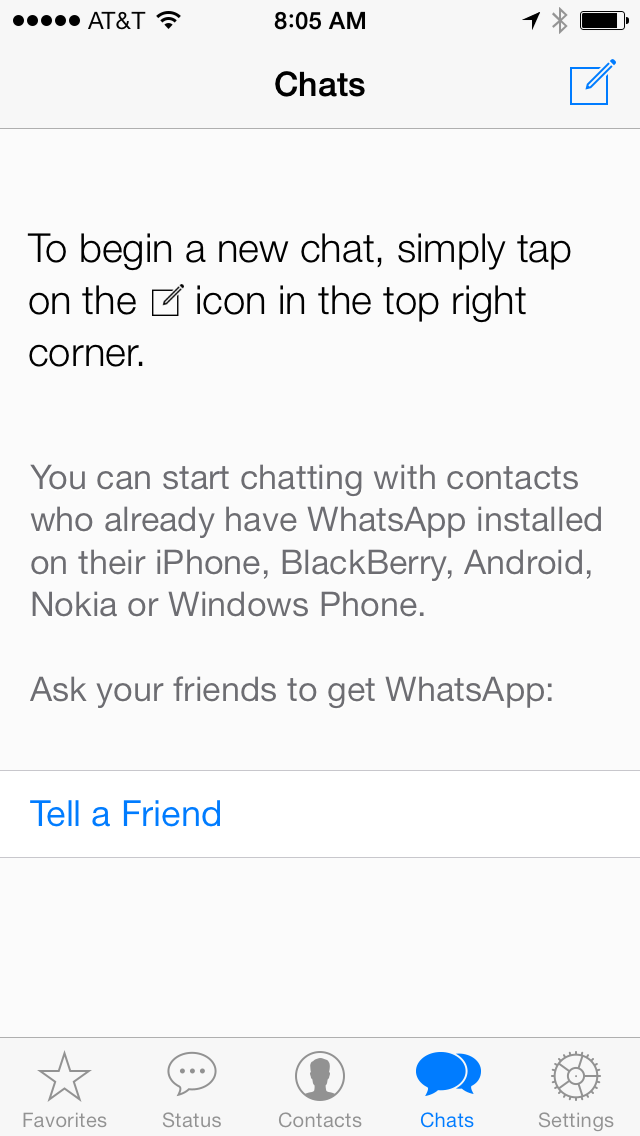This screenshot has width=640, height=1136.
Task: Open the Settings tab
Action: 576,1089
